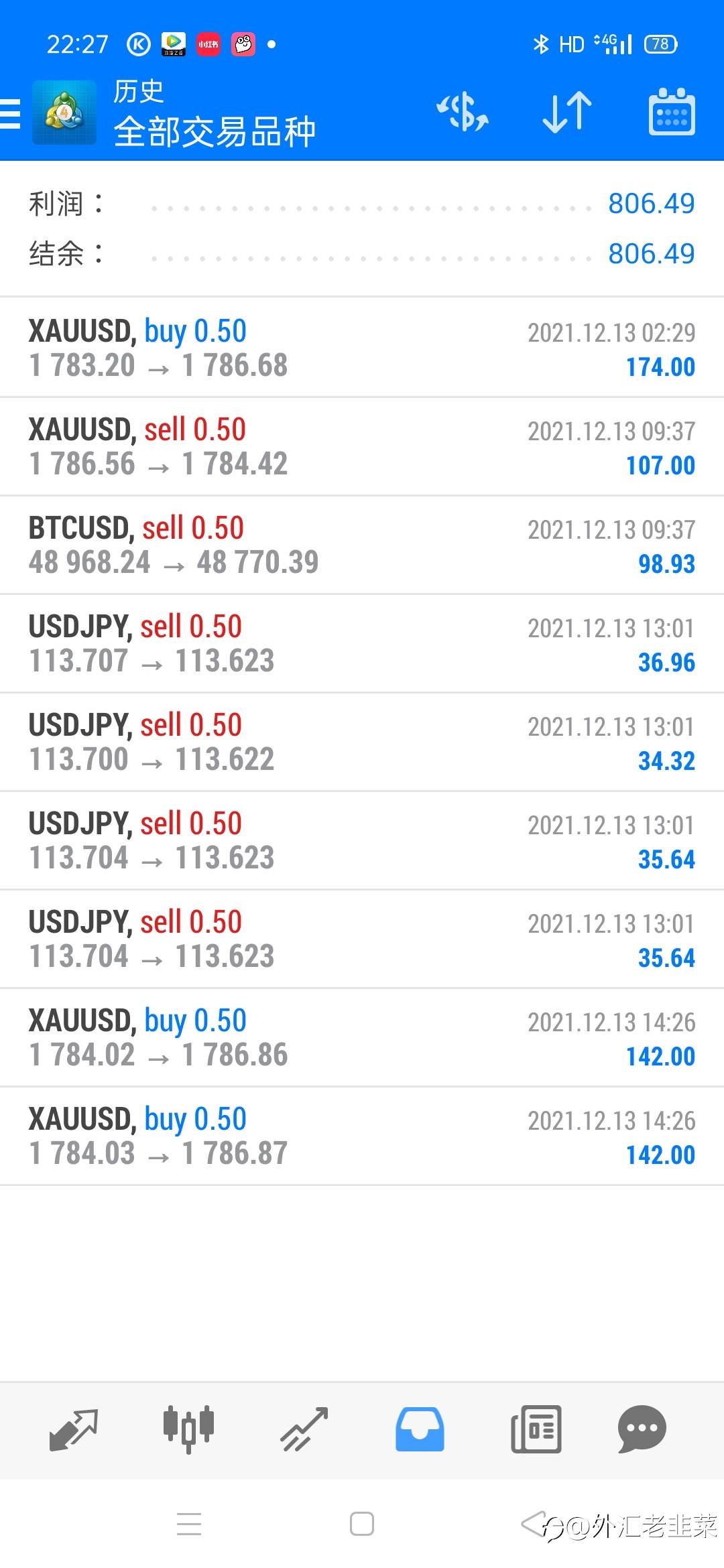
Task: Open the XAUUSD buy trade at 02:29
Action: pos(362,348)
